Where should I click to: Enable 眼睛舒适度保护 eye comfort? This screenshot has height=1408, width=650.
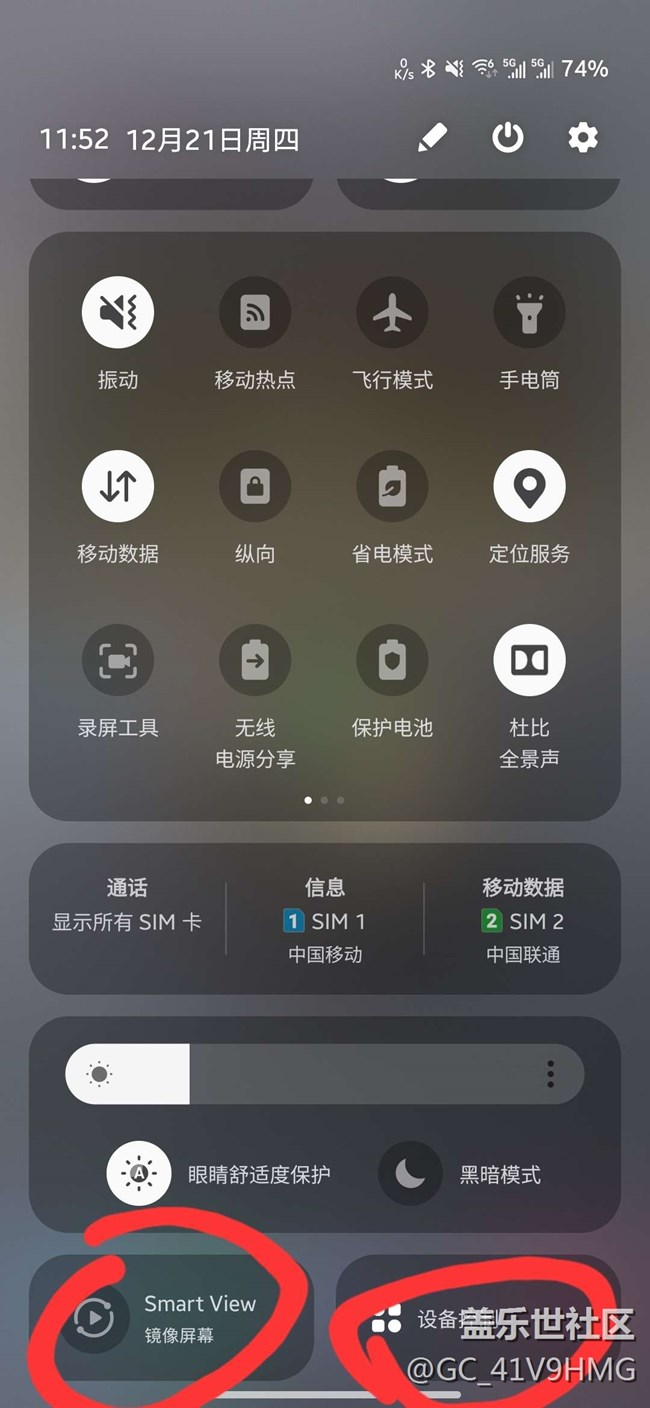tap(219, 1174)
